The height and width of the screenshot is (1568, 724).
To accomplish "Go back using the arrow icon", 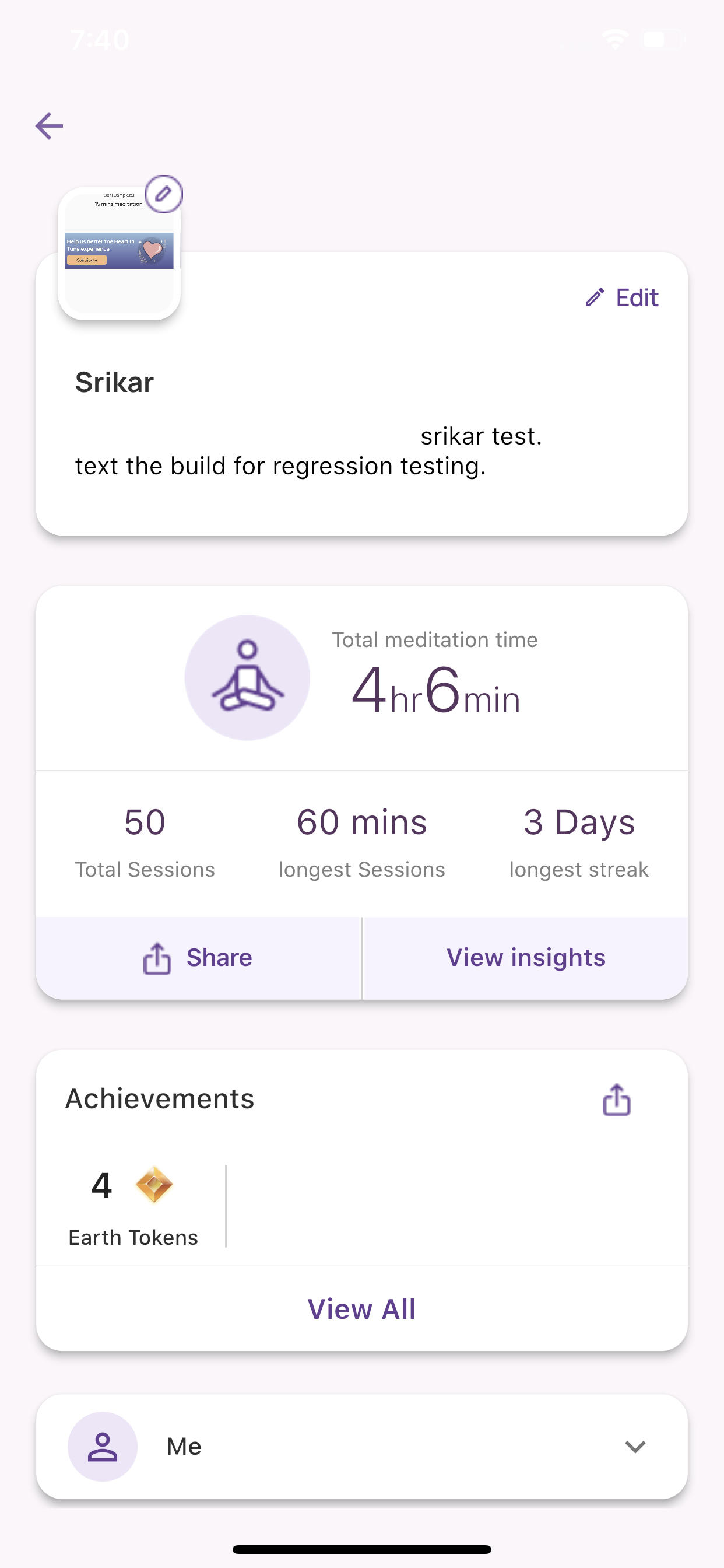I will coord(50,126).
